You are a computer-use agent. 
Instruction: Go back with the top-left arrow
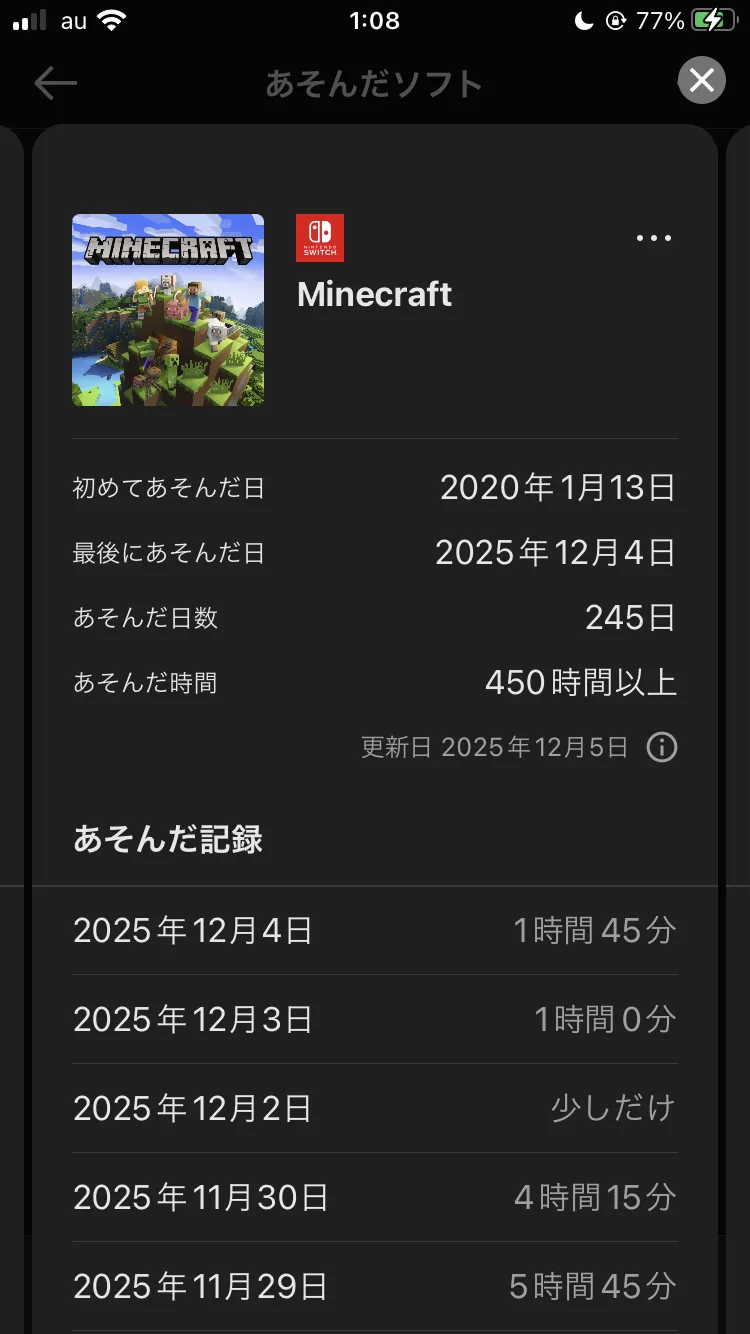tap(55, 83)
